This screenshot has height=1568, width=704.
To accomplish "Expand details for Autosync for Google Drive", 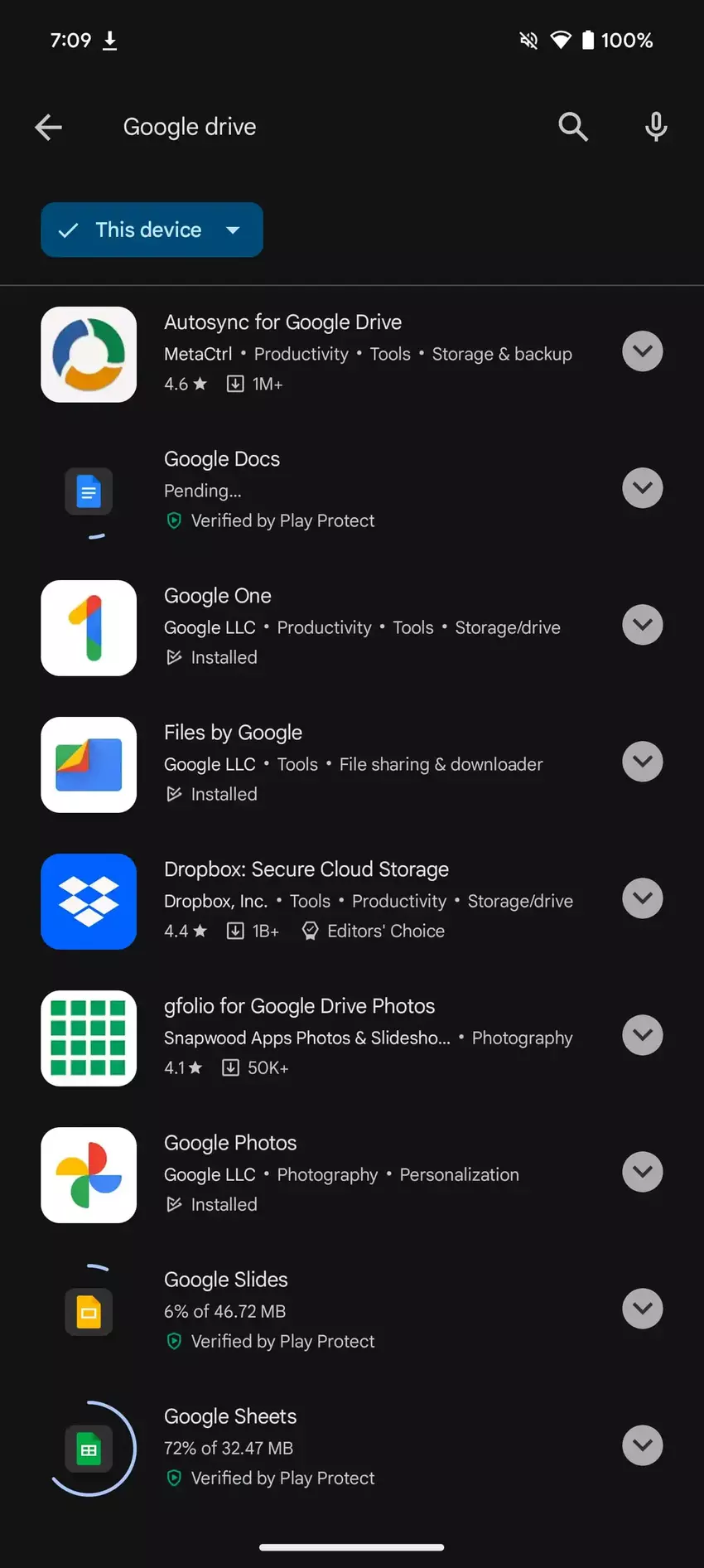I will (643, 351).
